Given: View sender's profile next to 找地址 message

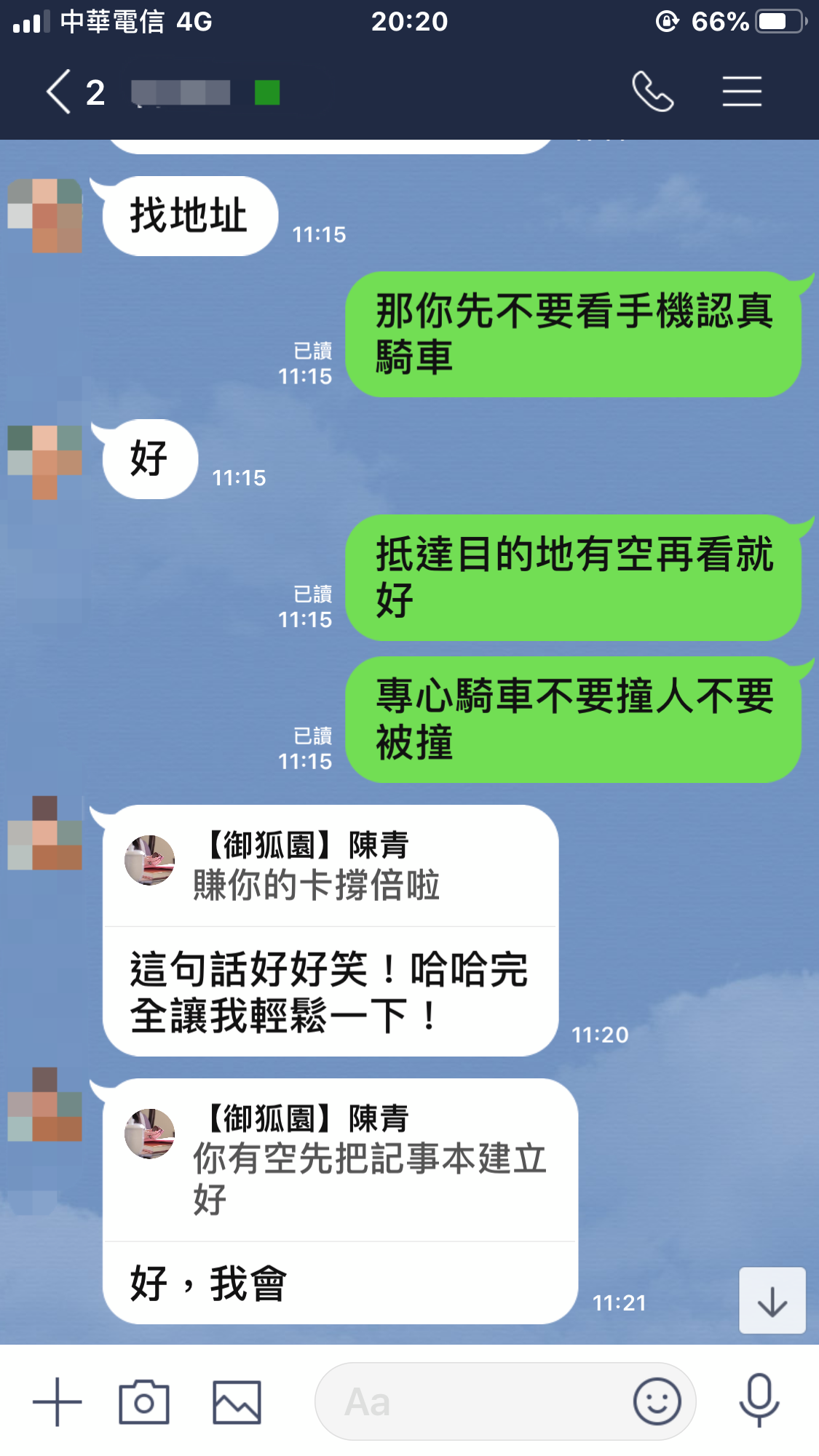Looking at the screenshot, I should [x=45, y=216].
